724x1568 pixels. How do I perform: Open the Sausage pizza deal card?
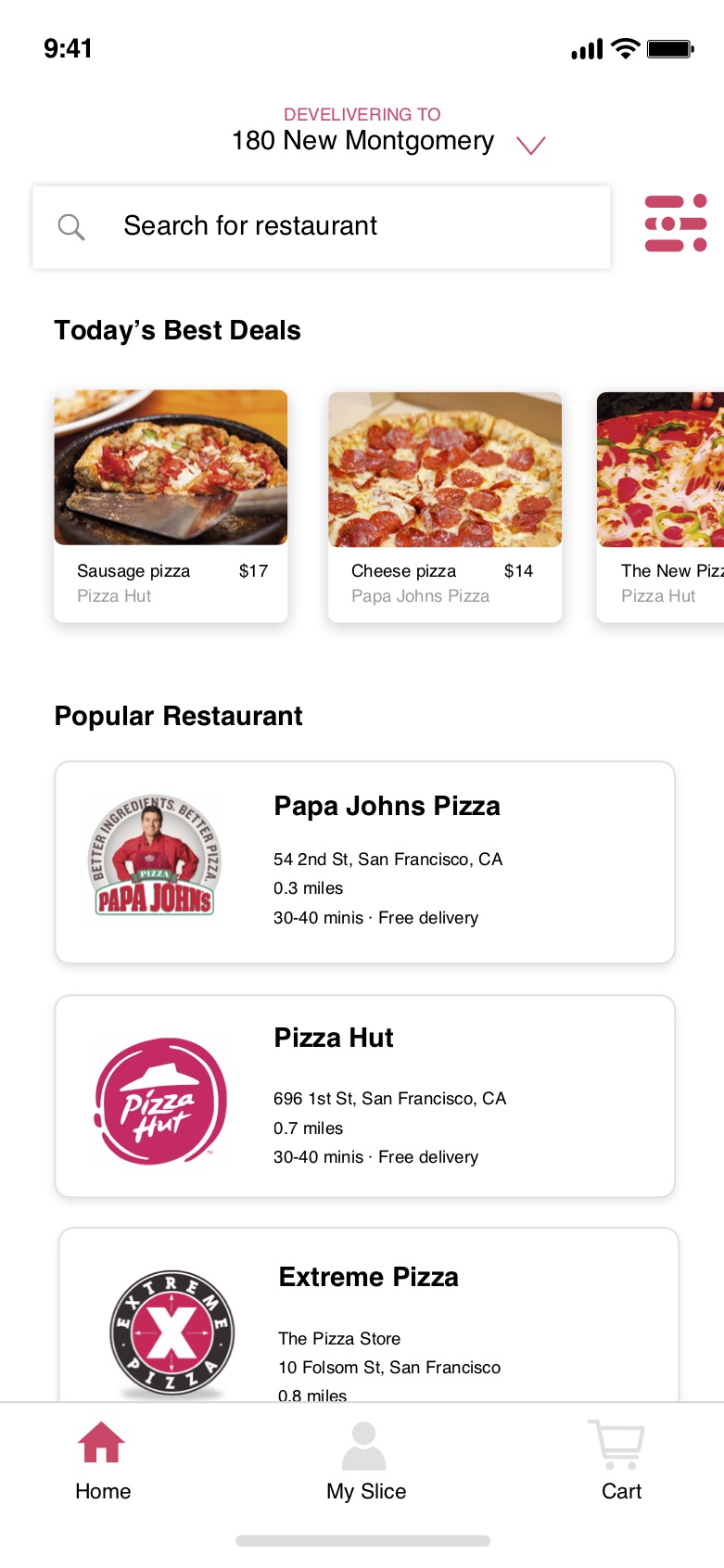pyautogui.click(x=171, y=505)
